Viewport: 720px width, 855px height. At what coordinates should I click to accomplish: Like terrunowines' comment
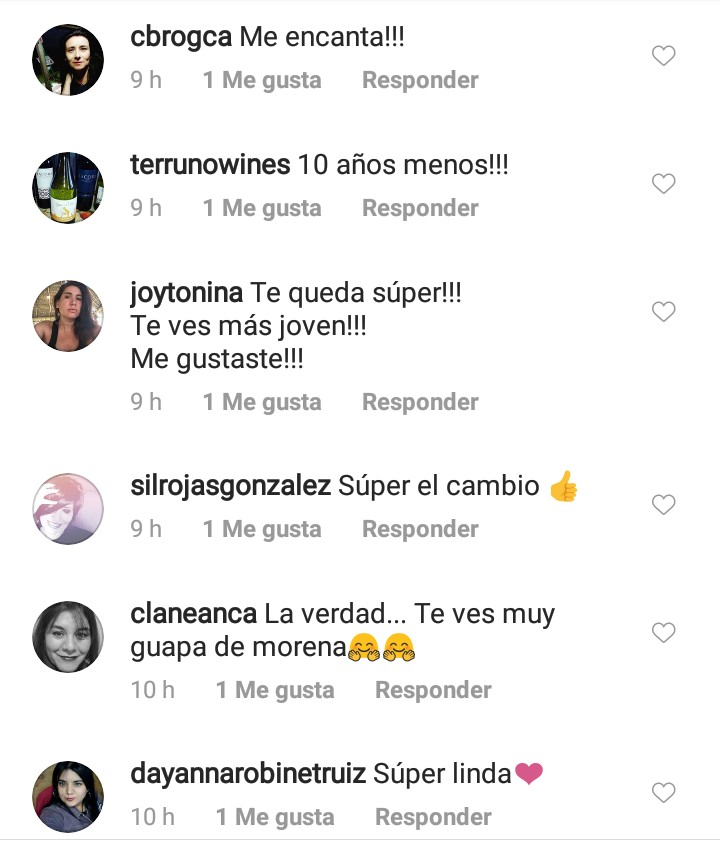664,184
